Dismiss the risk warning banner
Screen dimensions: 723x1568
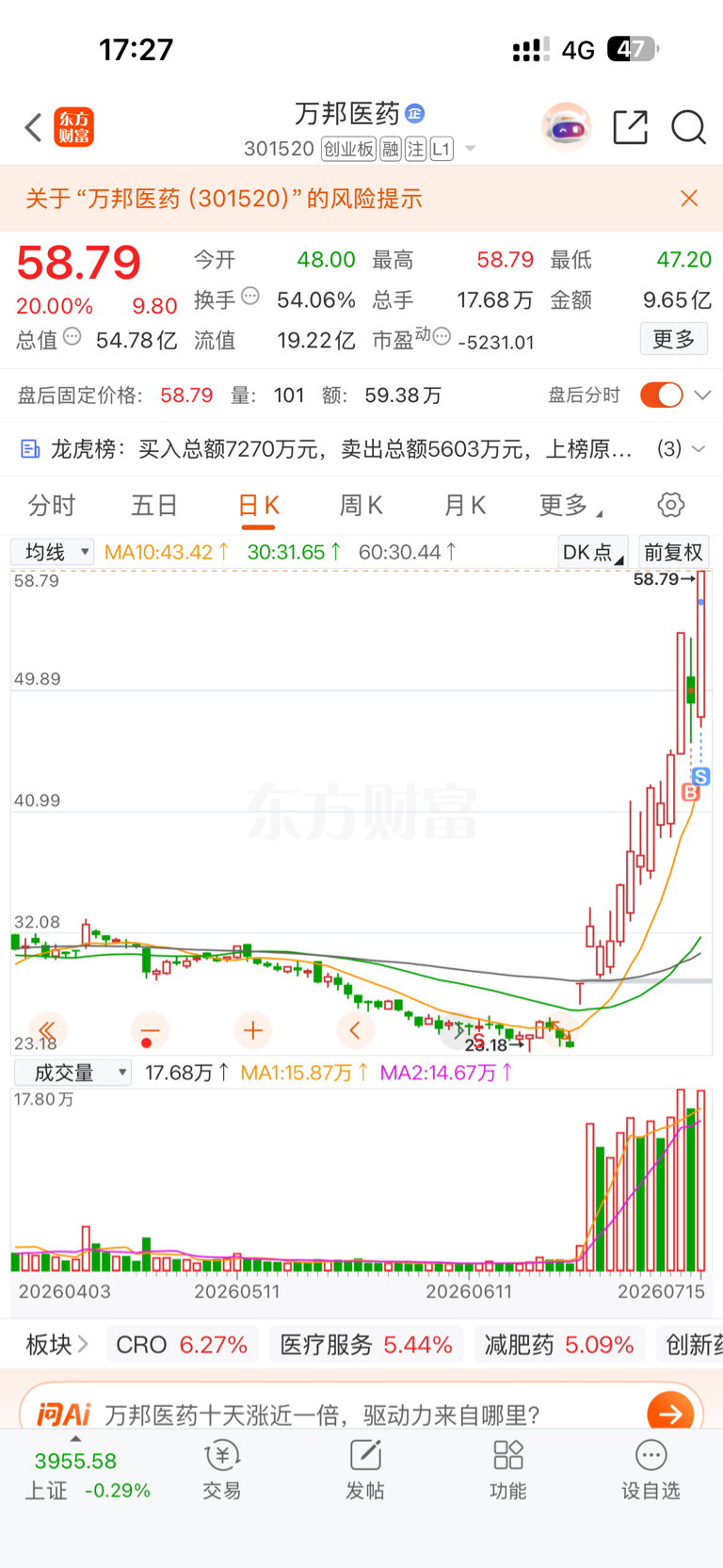(x=689, y=198)
